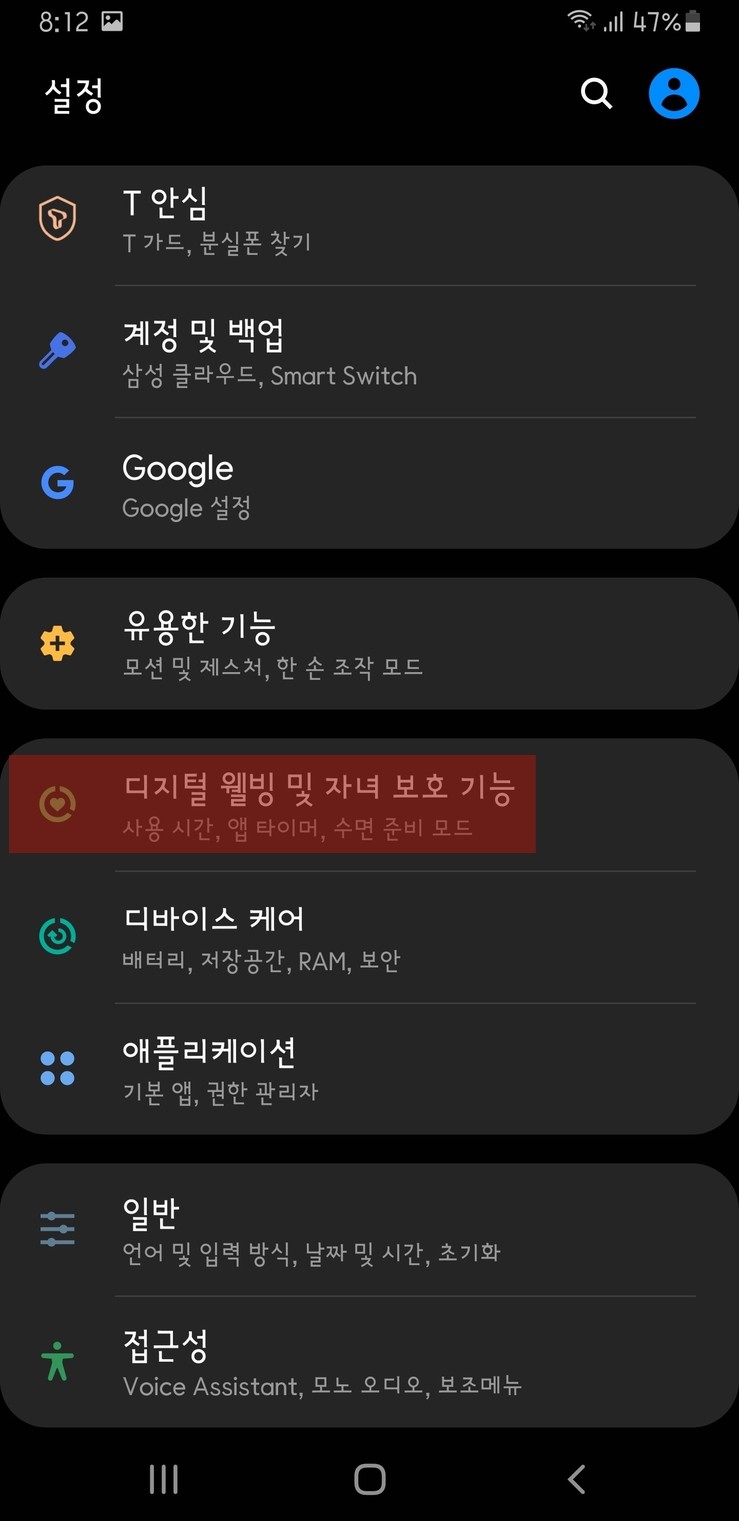Open 디바이스 케어
The height and width of the screenshot is (1521, 739).
(x=369, y=937)
